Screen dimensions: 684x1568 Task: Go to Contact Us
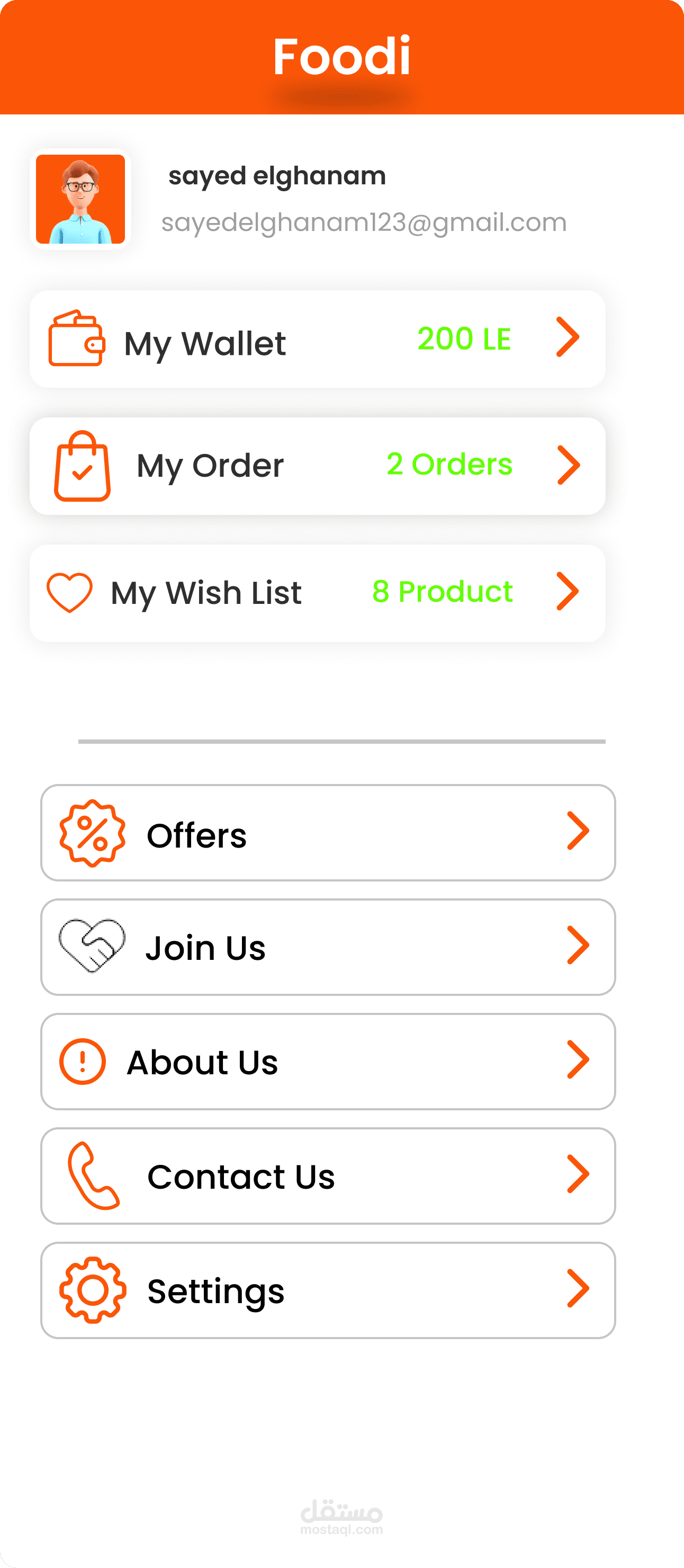click(328, 1175)
